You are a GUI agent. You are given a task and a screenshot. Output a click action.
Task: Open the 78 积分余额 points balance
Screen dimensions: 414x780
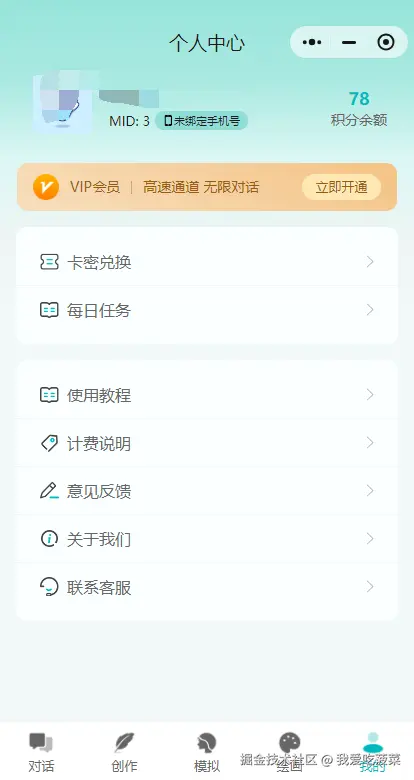pyautogui.click(x=359, y=108)
